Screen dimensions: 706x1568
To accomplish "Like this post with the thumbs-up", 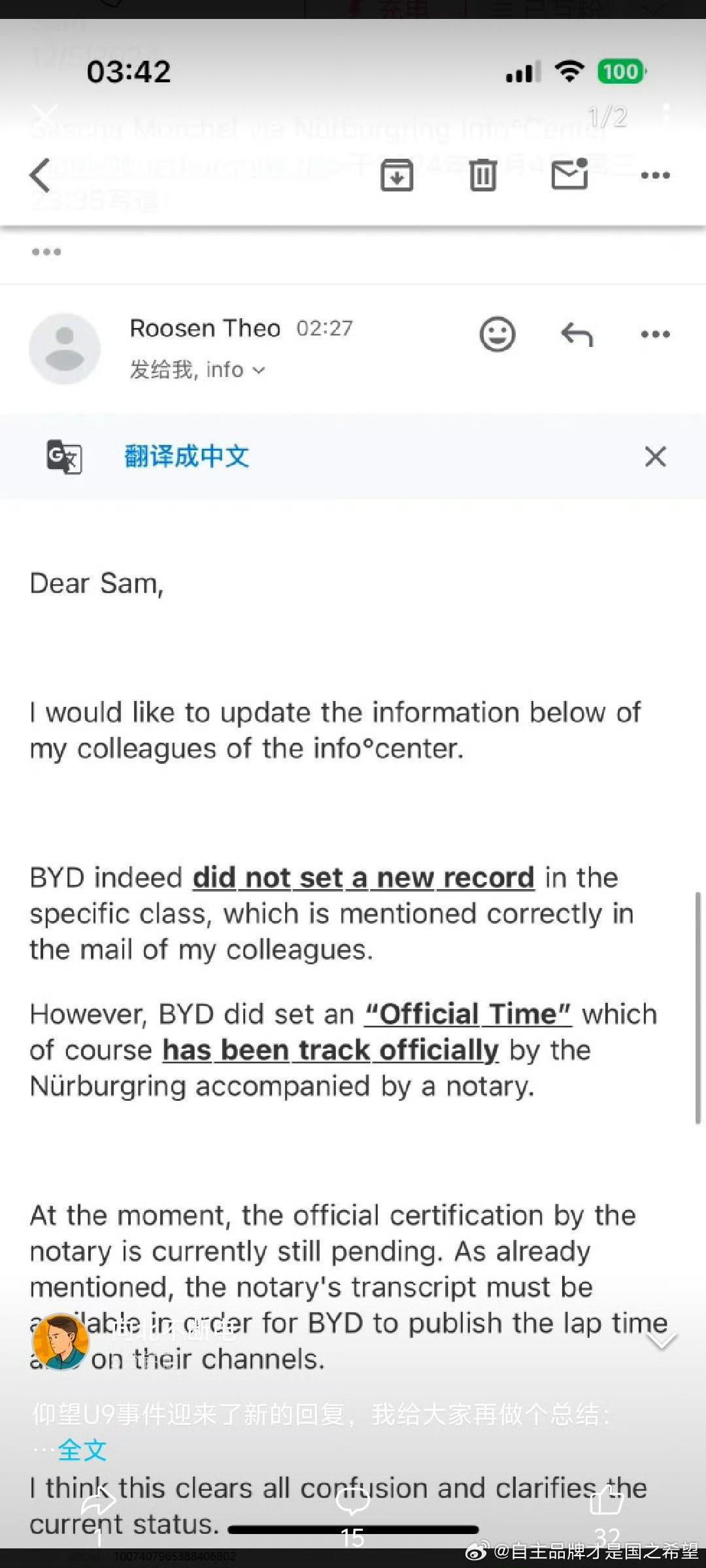I will coord(606,1501).
